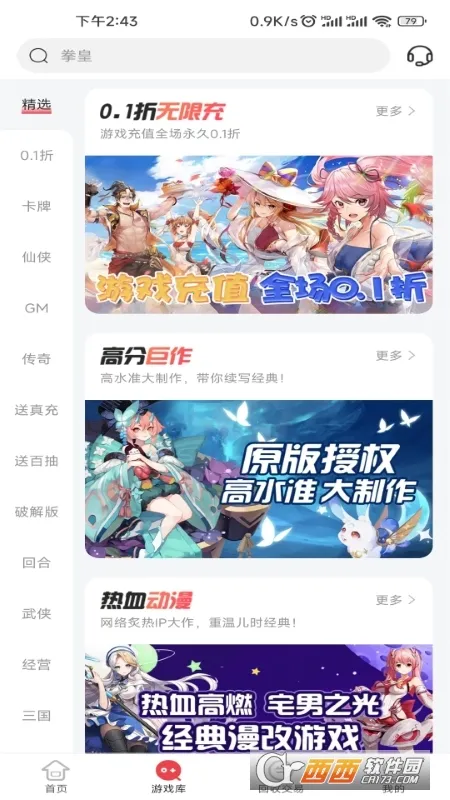The width and height of the screenshot is (450, 800).
Task: Select the GM category
Action: [36, 308]
